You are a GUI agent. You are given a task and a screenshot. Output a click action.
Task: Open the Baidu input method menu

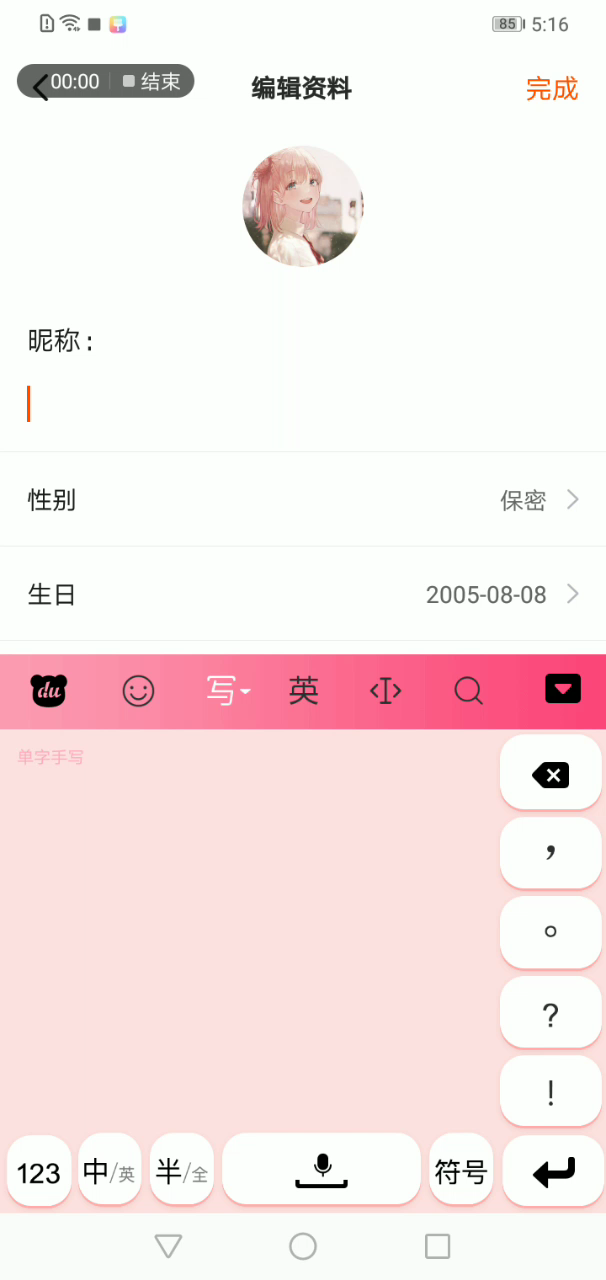48,690
